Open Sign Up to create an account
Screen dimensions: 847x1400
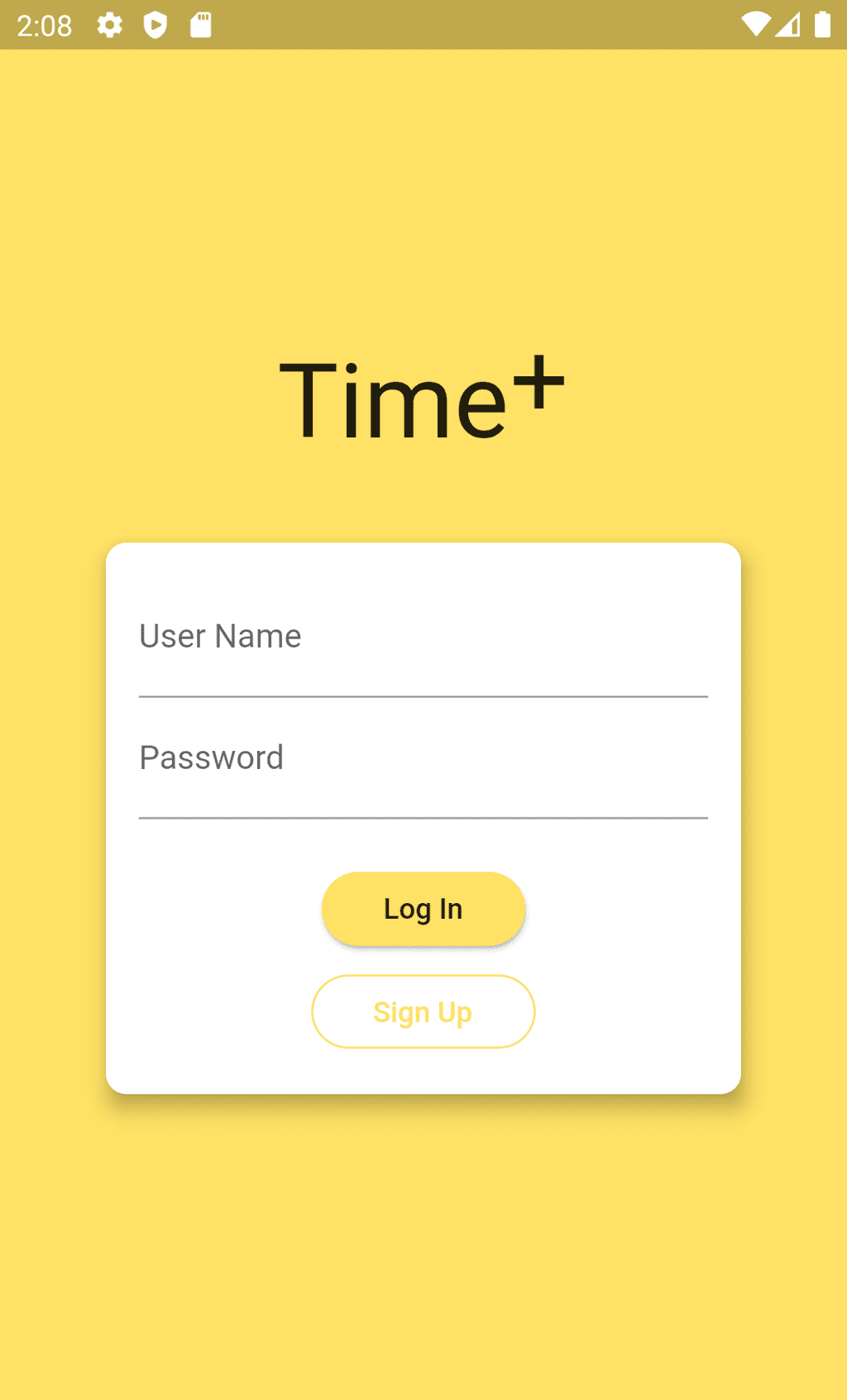pos(423,1011)
